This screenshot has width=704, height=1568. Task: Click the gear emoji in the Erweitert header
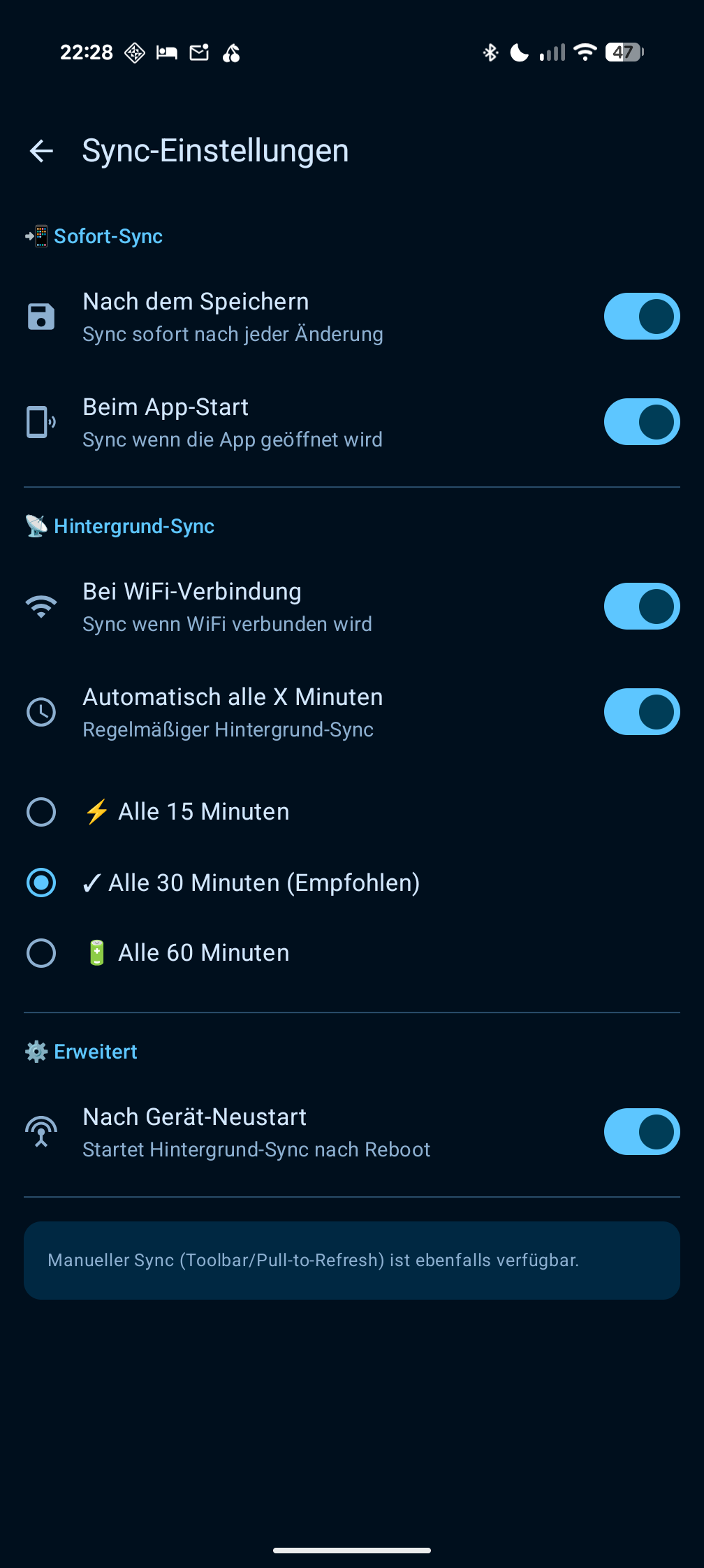(37, 1051)
